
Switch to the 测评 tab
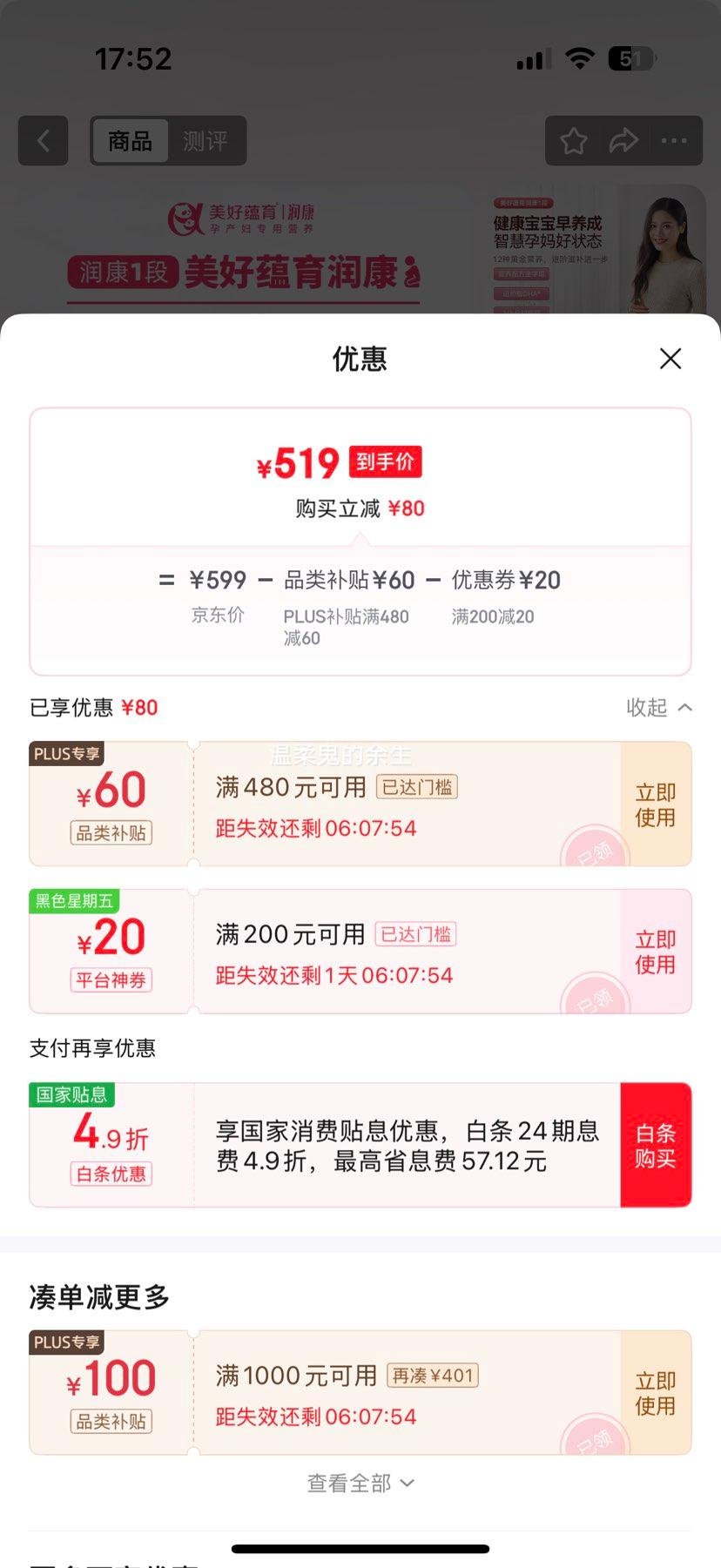pyautogui.click(x=206, y=140)
